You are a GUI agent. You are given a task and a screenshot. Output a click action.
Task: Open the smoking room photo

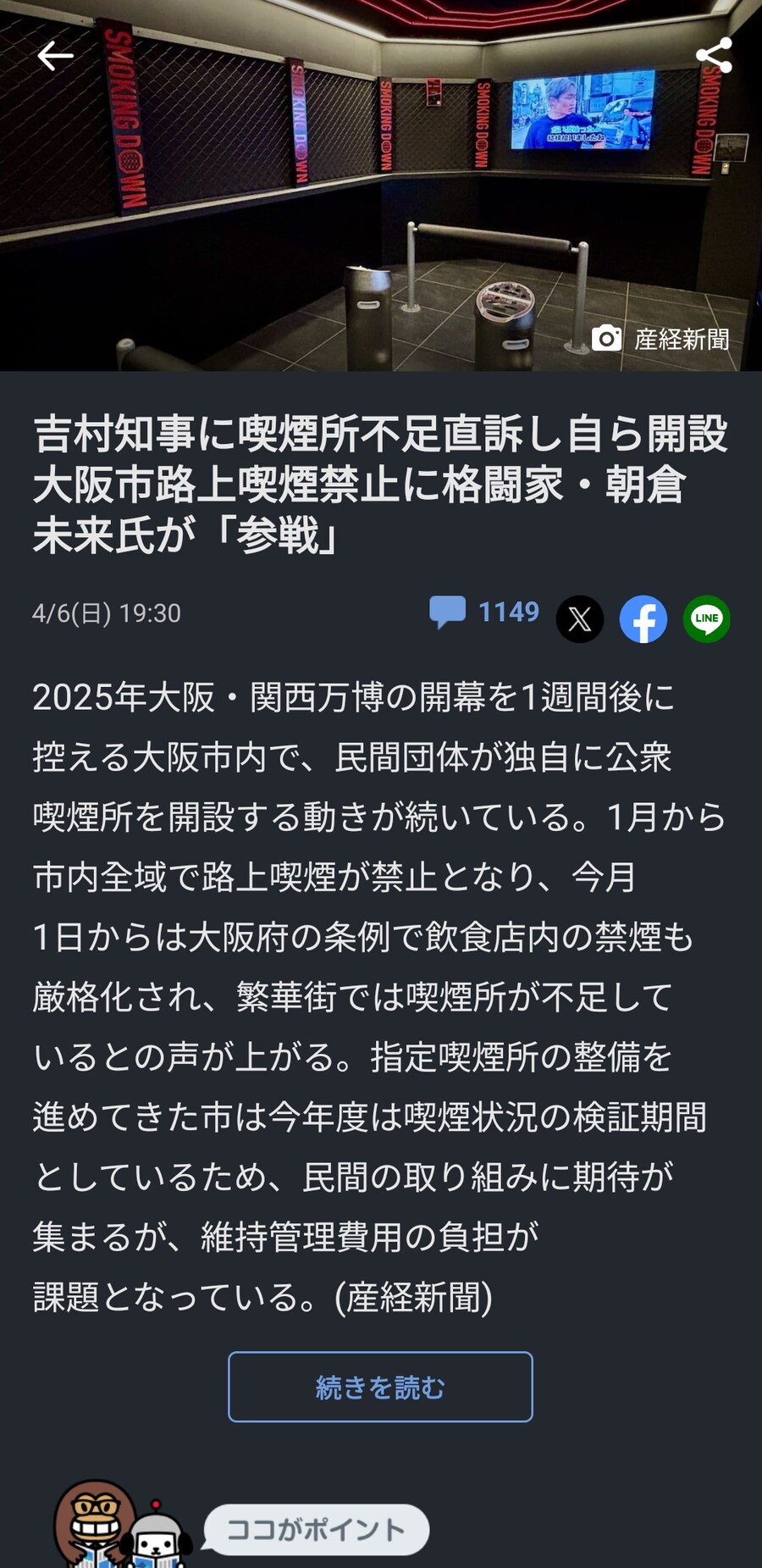point(381,186)
